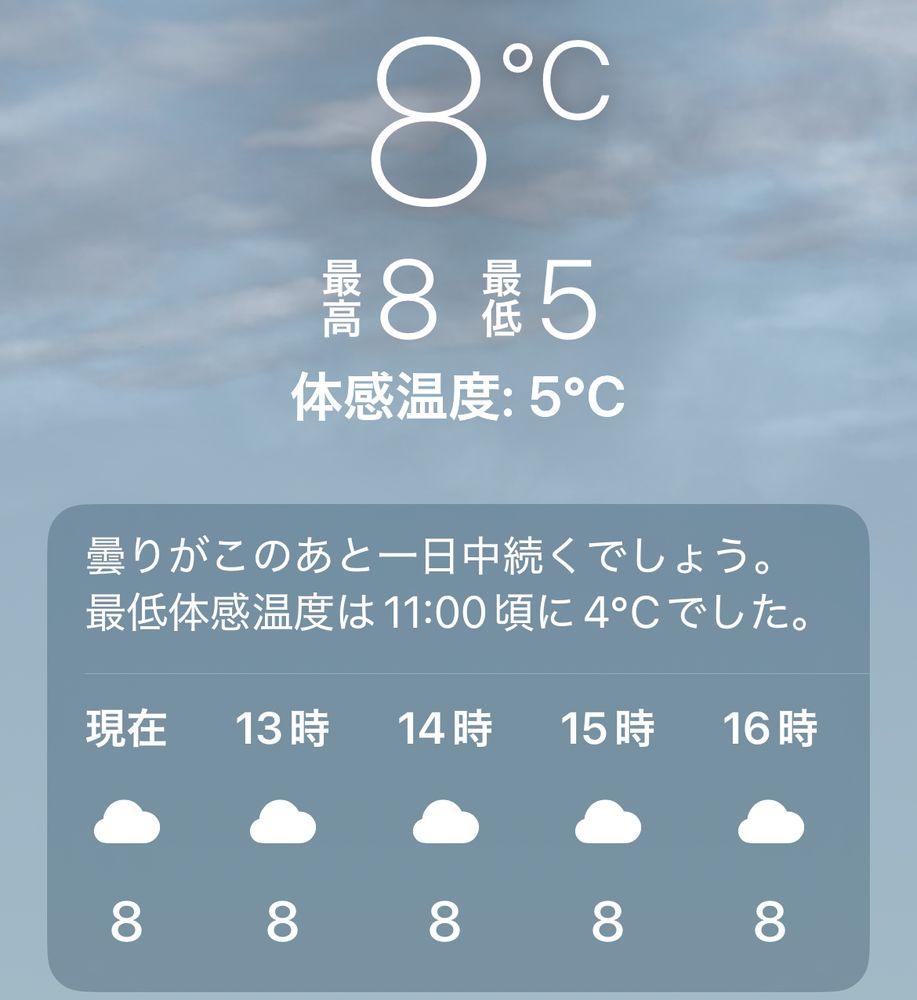Tap the 15時 hourly forecast entry

tap(608, 826)
